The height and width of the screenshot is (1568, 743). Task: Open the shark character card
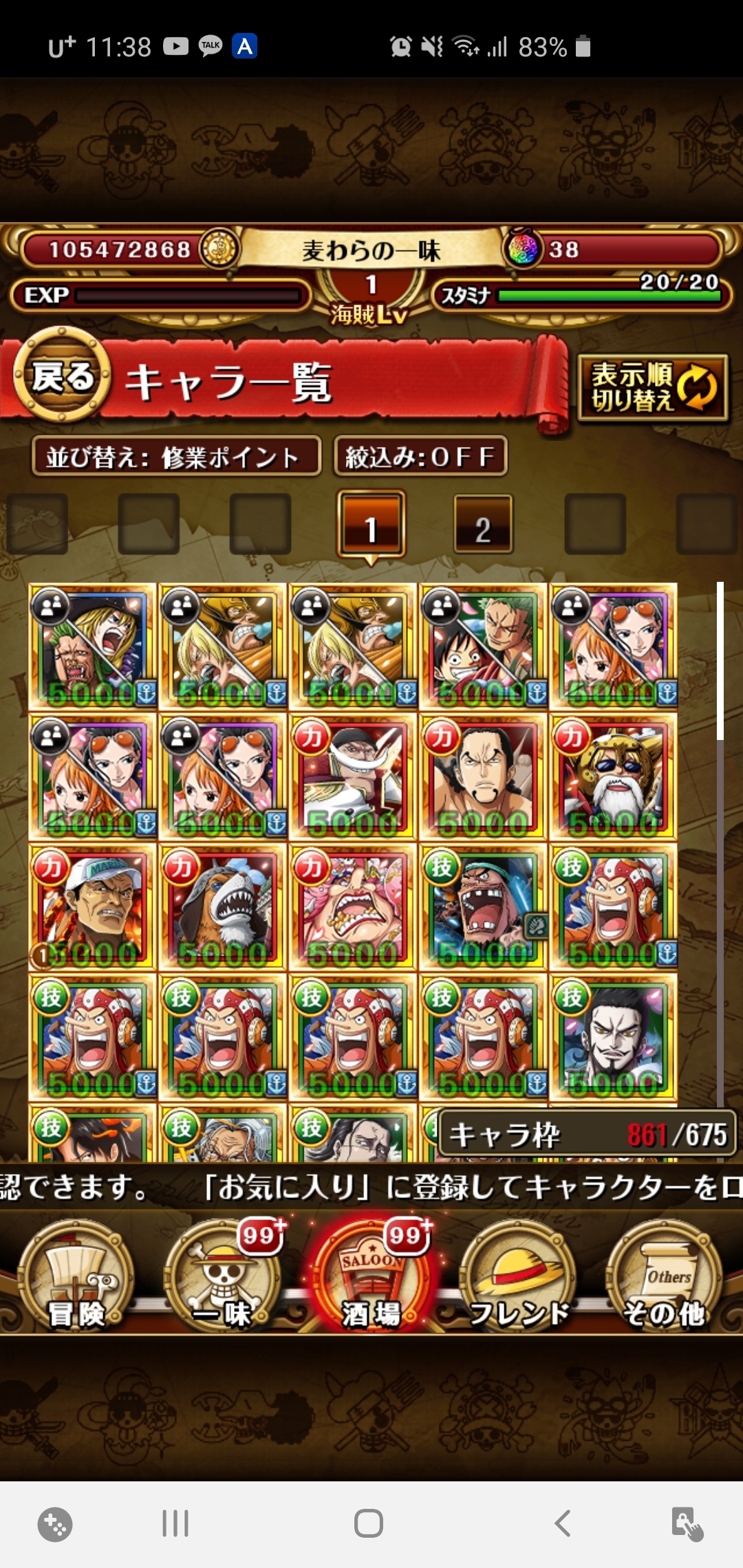223,908
